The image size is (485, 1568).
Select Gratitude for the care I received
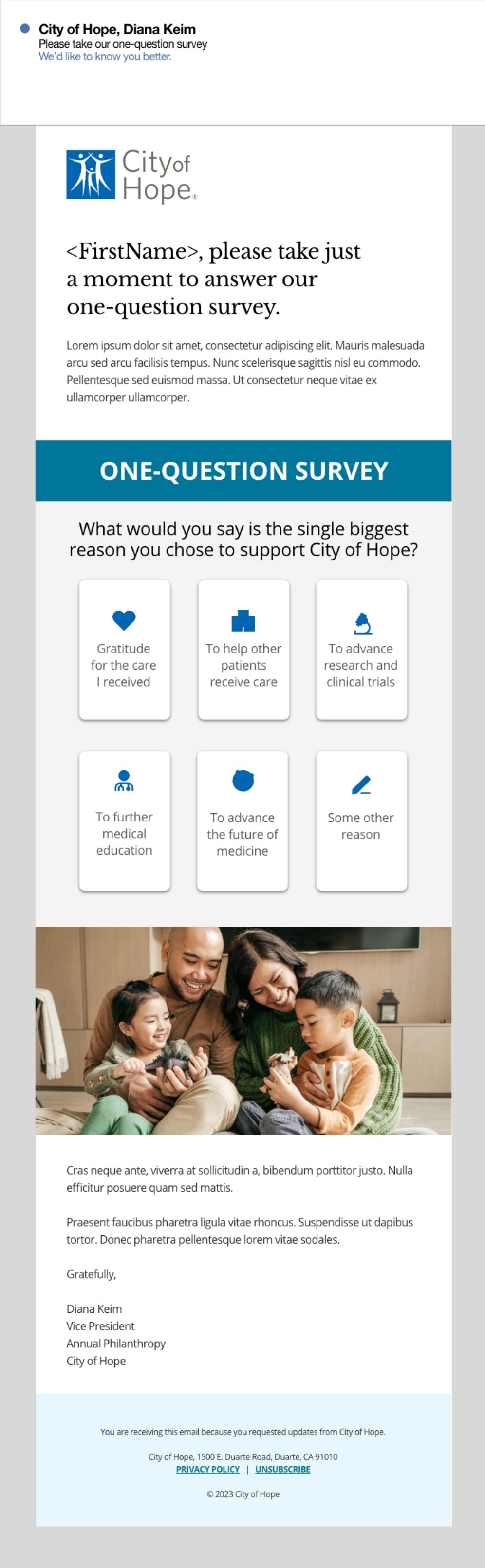tap(124, 649)
